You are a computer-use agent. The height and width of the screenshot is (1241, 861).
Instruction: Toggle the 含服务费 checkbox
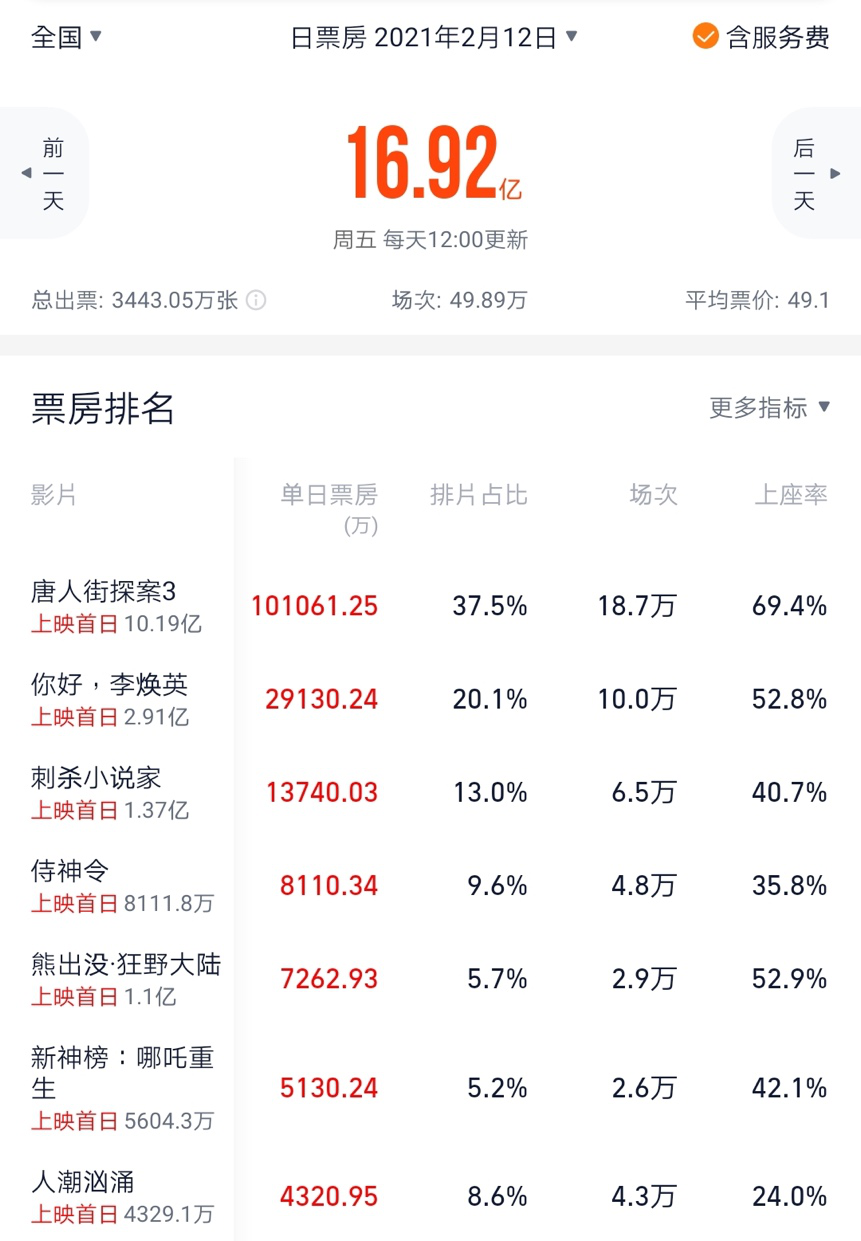(706, 38)
